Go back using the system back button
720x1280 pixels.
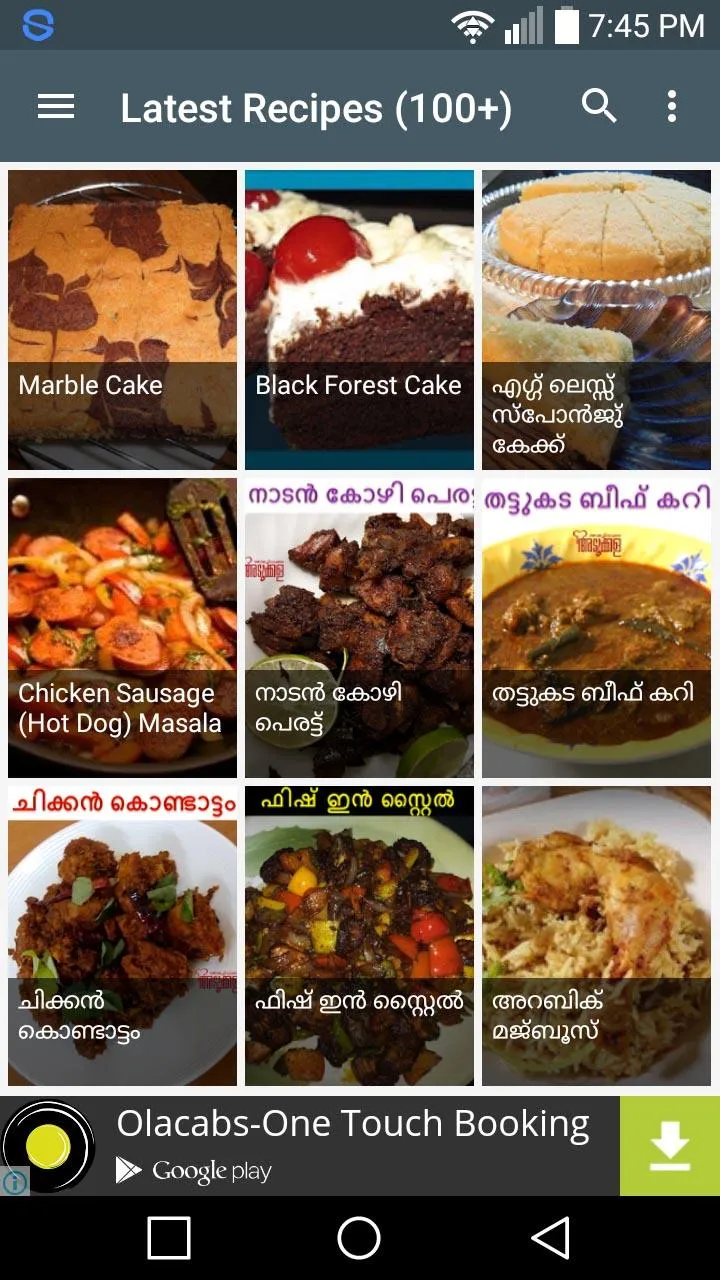click(x=550, y=1238)
